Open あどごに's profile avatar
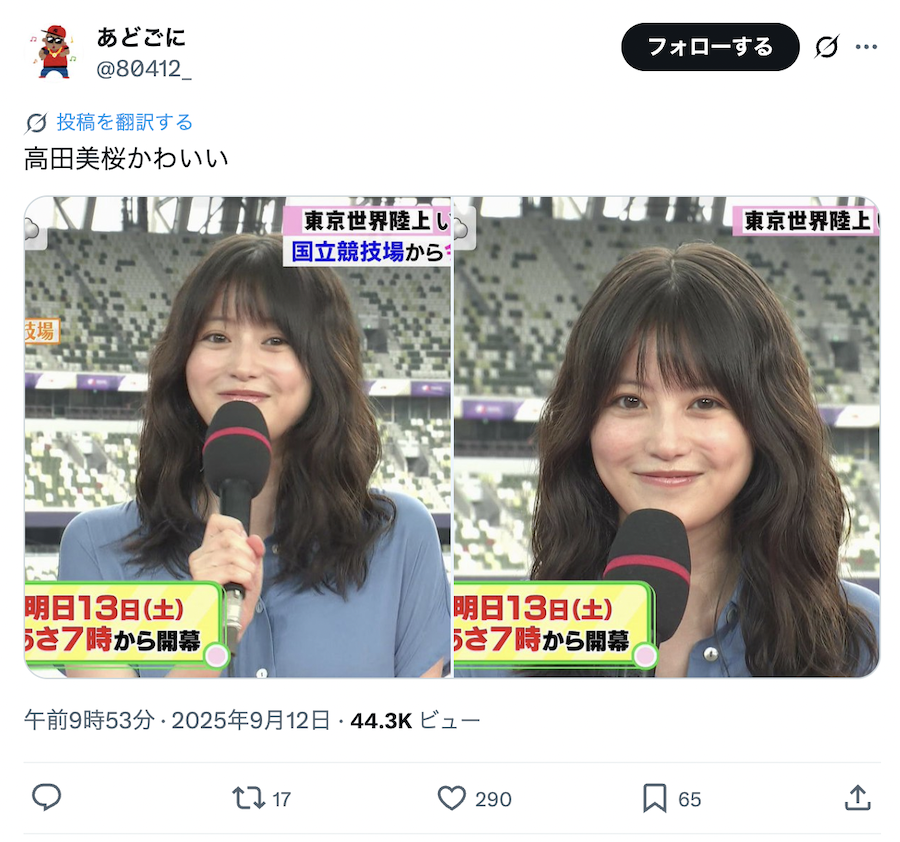The image size is (900, 842). coord(53,51)
